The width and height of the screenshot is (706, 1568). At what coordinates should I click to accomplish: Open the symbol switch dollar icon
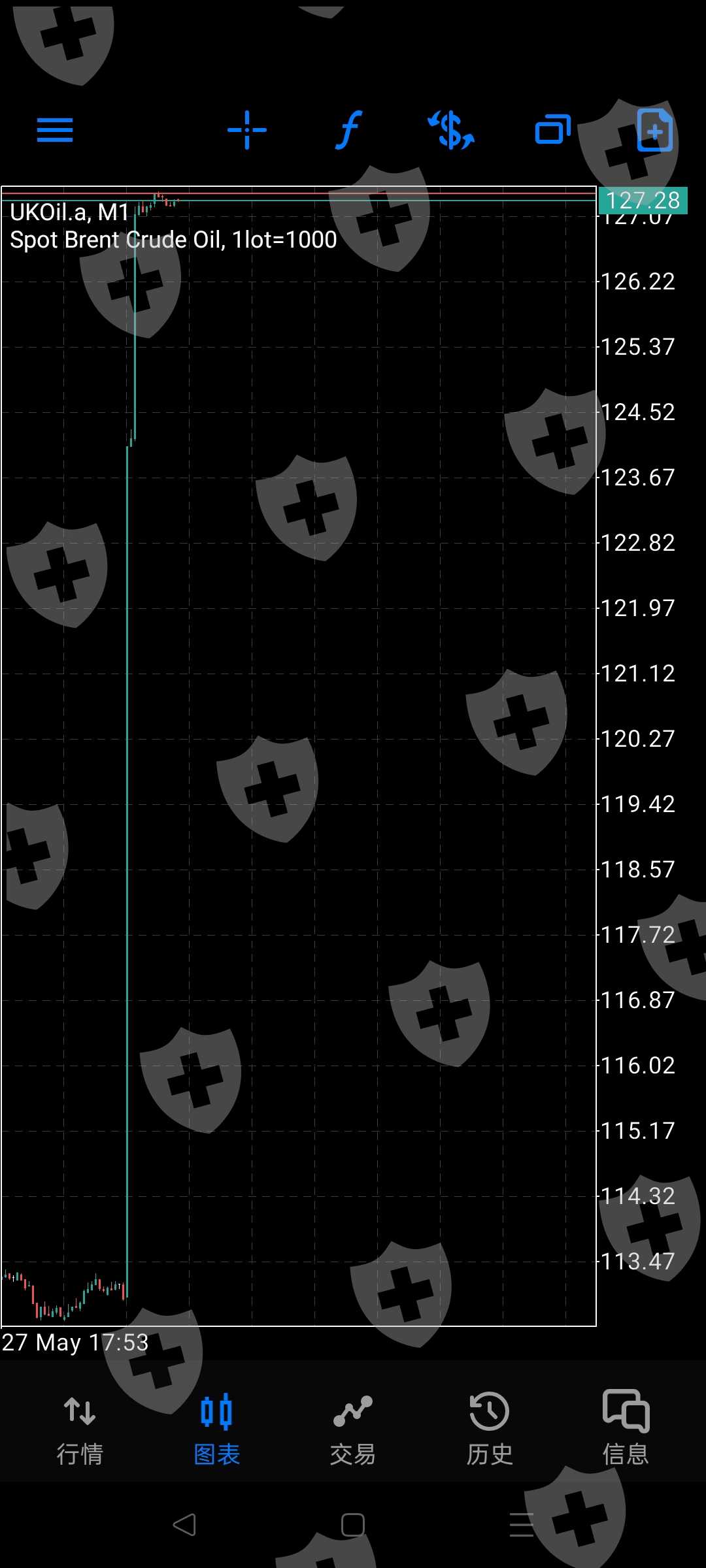[451, 130]
